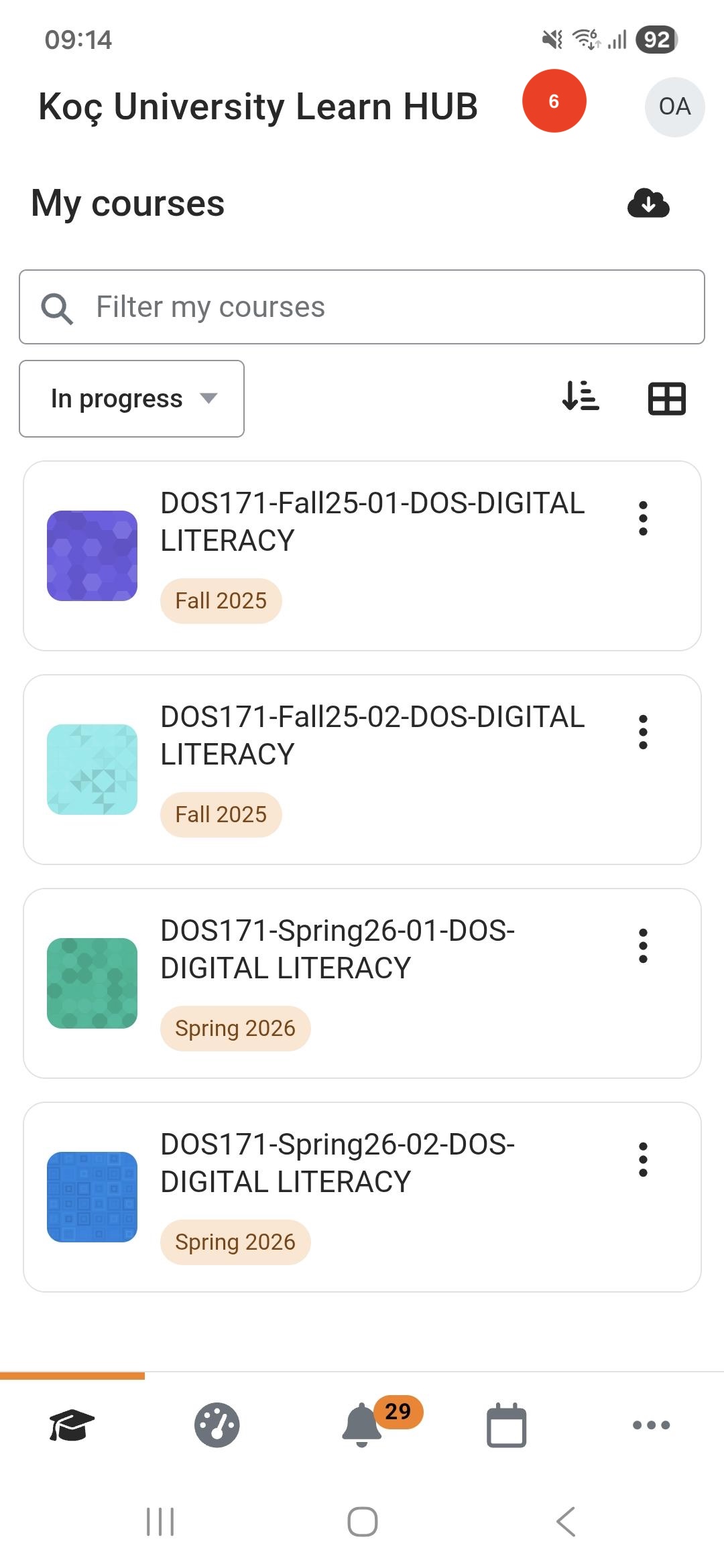Open the DOS171-Fall25-01 Digital Literacy course
Screen dimensions: 724x1568
point(372,522)
